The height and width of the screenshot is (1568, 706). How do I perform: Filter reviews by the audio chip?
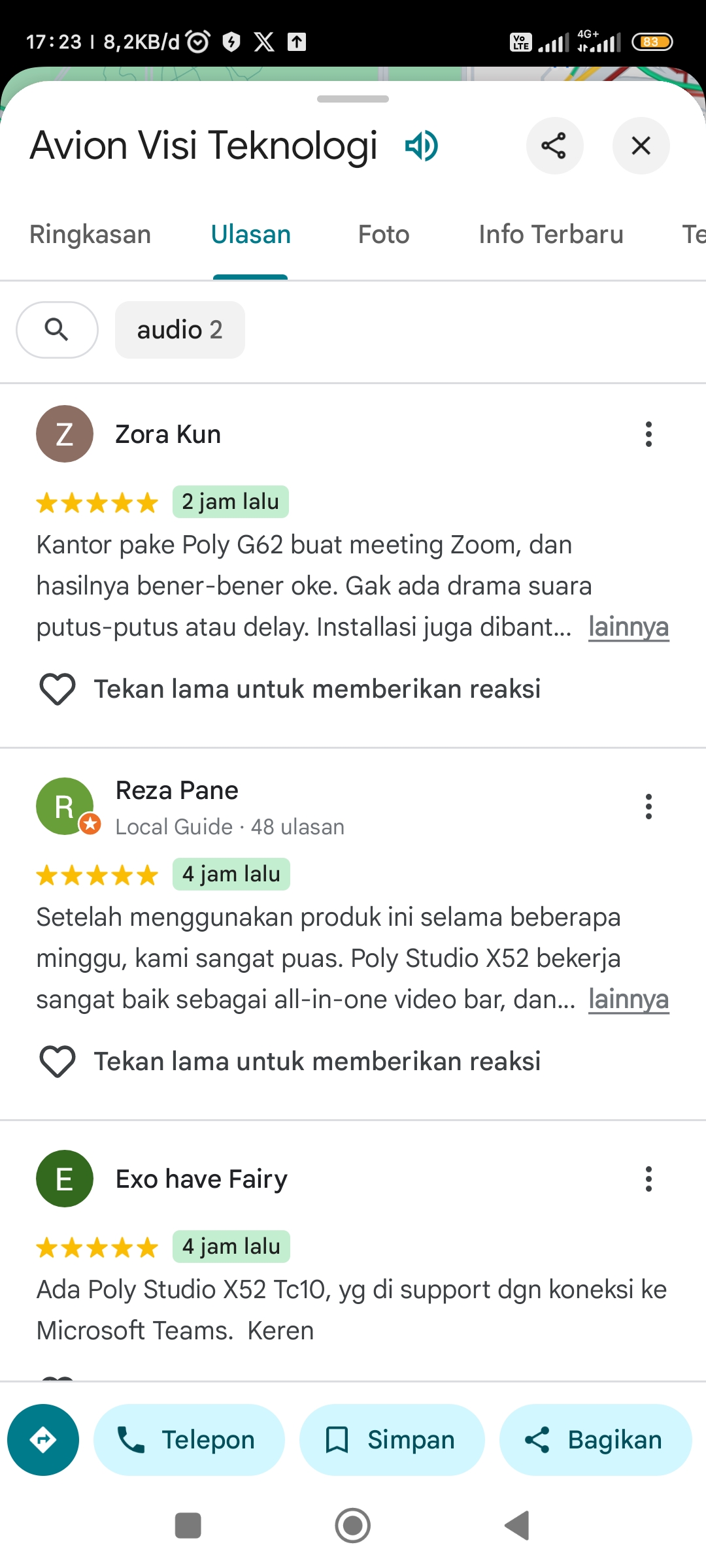[180, 330]
